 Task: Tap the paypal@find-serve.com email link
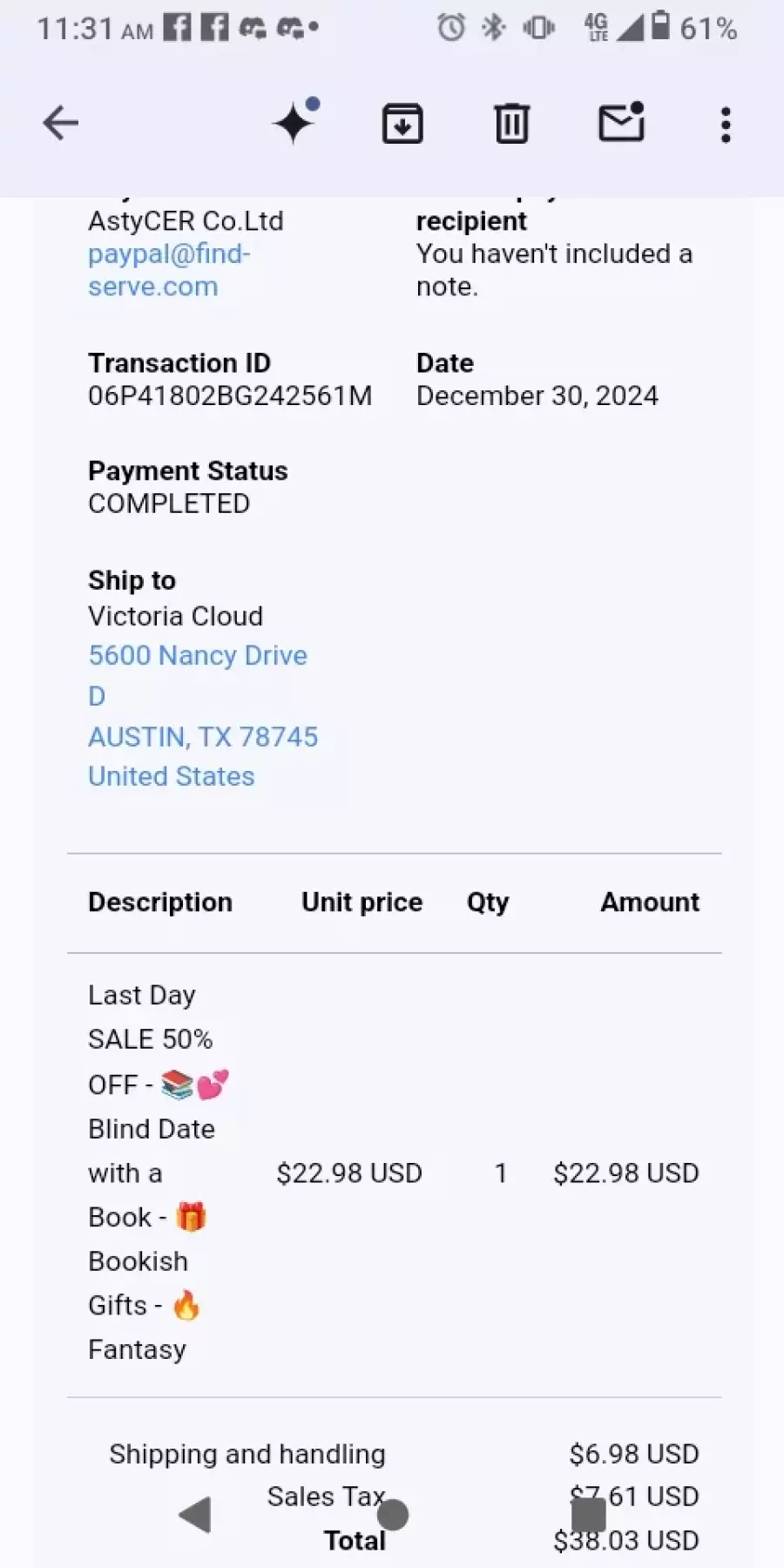pos(169,270)
